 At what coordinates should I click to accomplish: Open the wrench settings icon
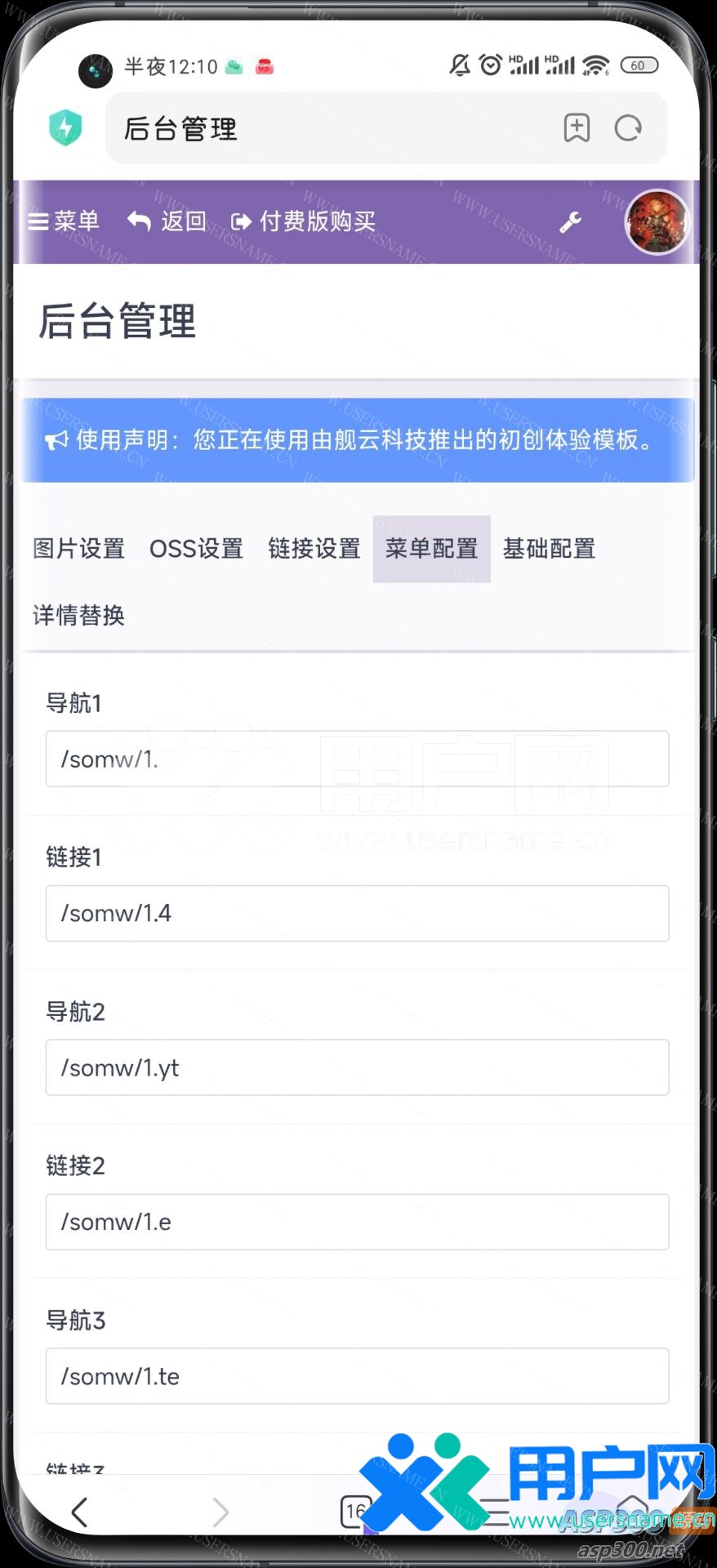point(570,222)
